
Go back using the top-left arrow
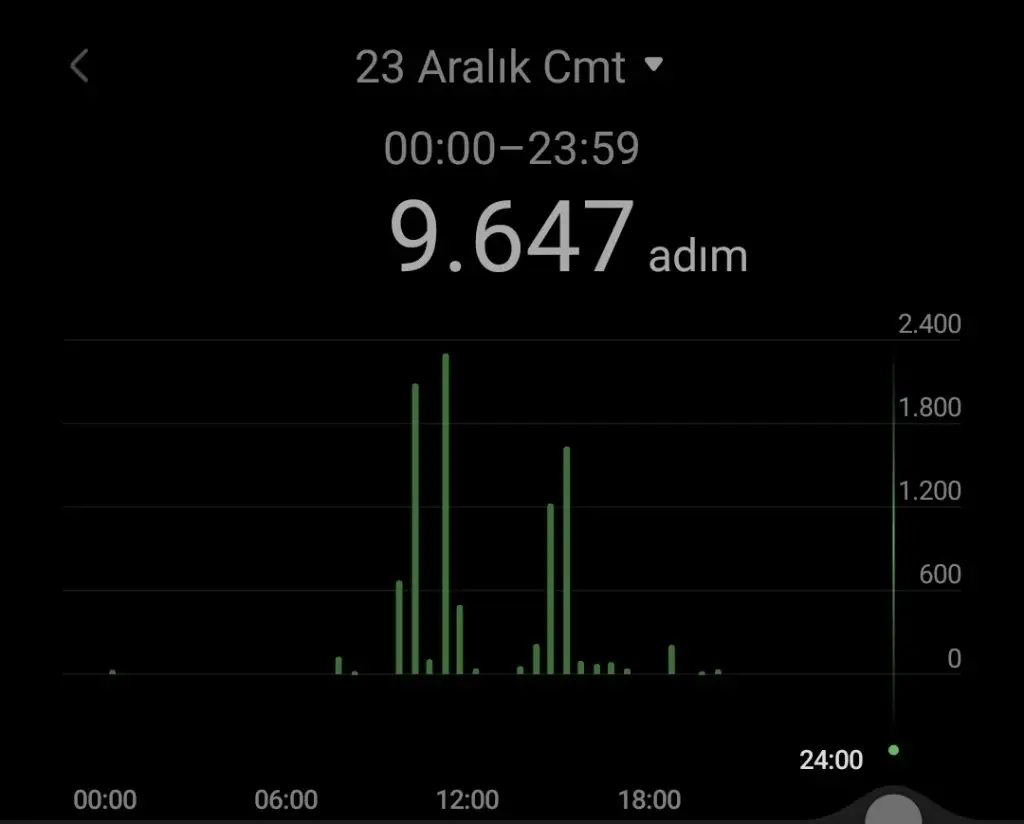point(80,67)
